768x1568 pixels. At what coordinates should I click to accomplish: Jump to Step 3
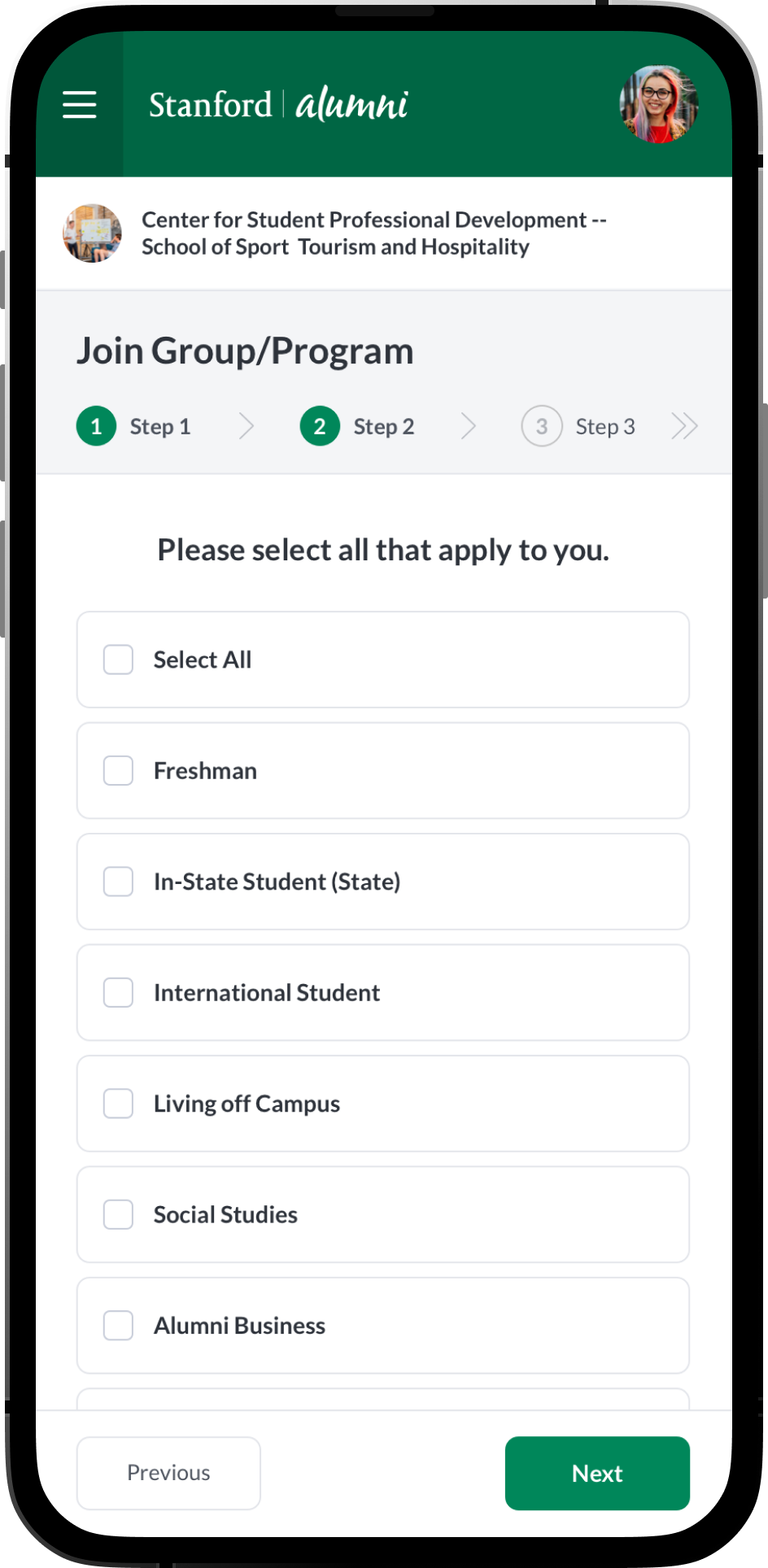click(579, 426)
